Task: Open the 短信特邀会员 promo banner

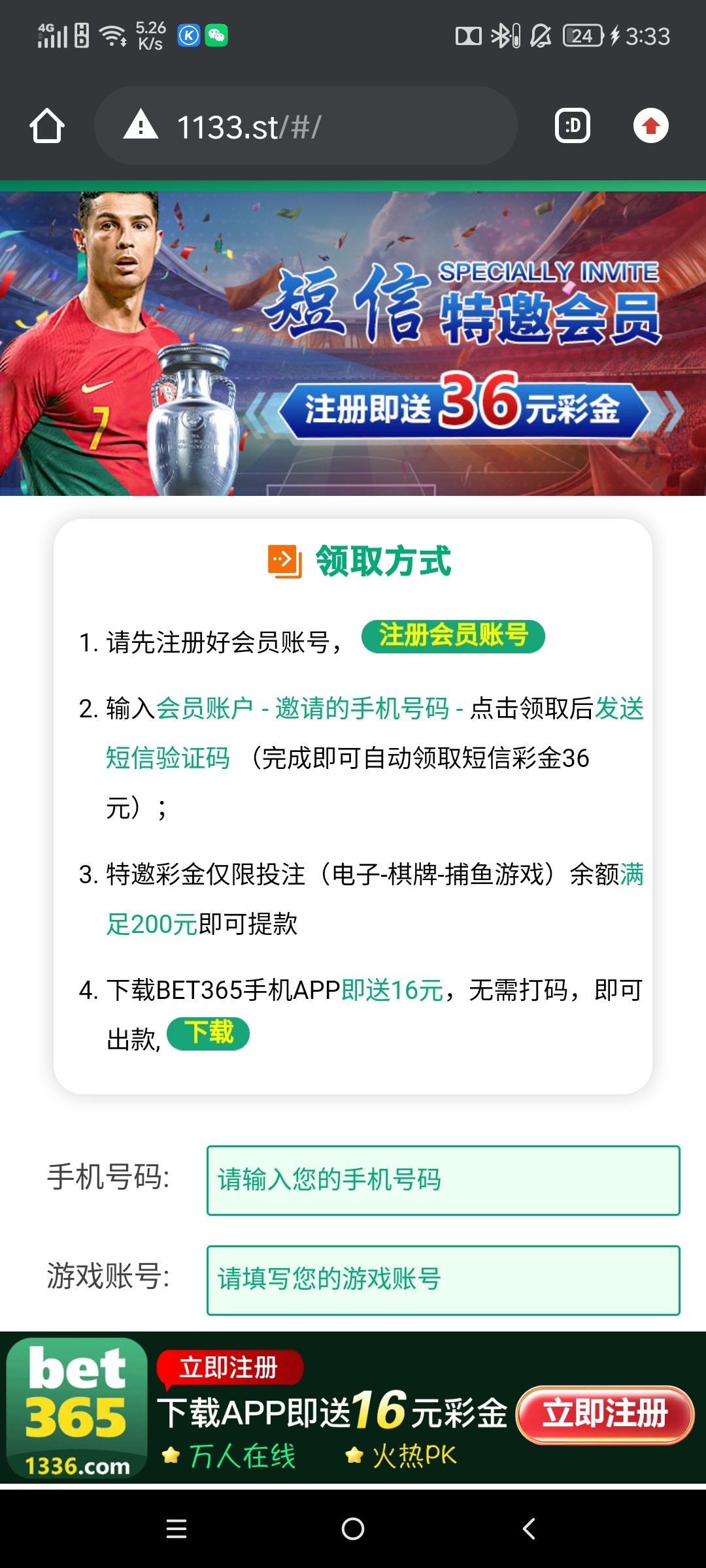Action: (353, 343)
